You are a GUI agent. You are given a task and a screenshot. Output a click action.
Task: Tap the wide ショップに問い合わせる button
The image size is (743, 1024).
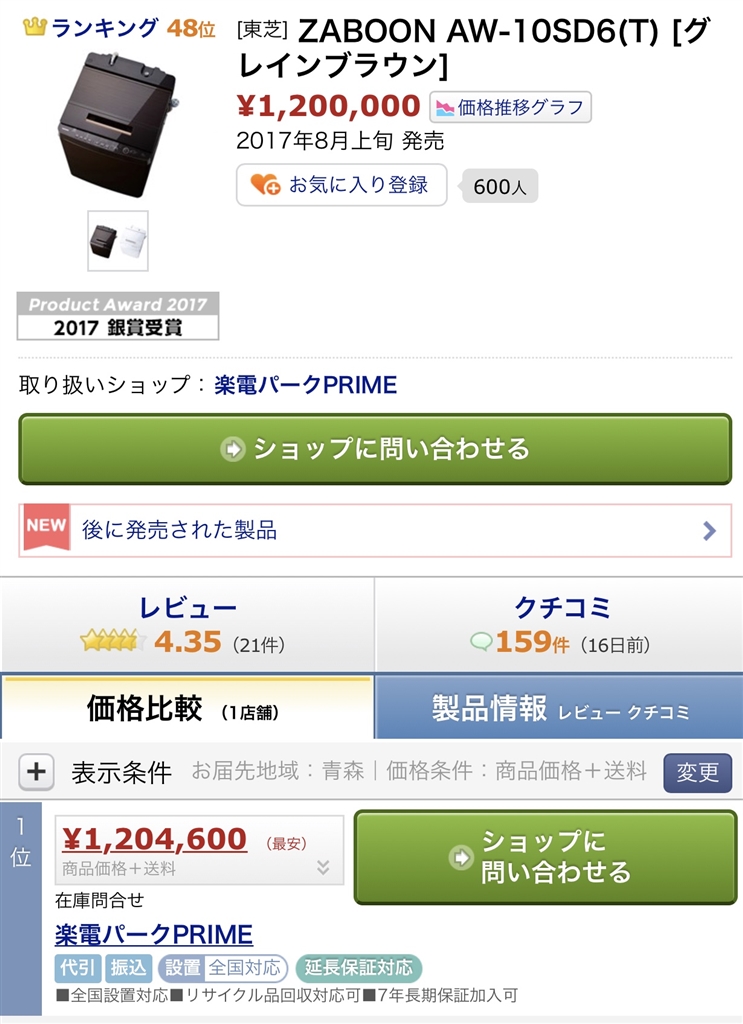pyautogui.click(x=375, y=449)
